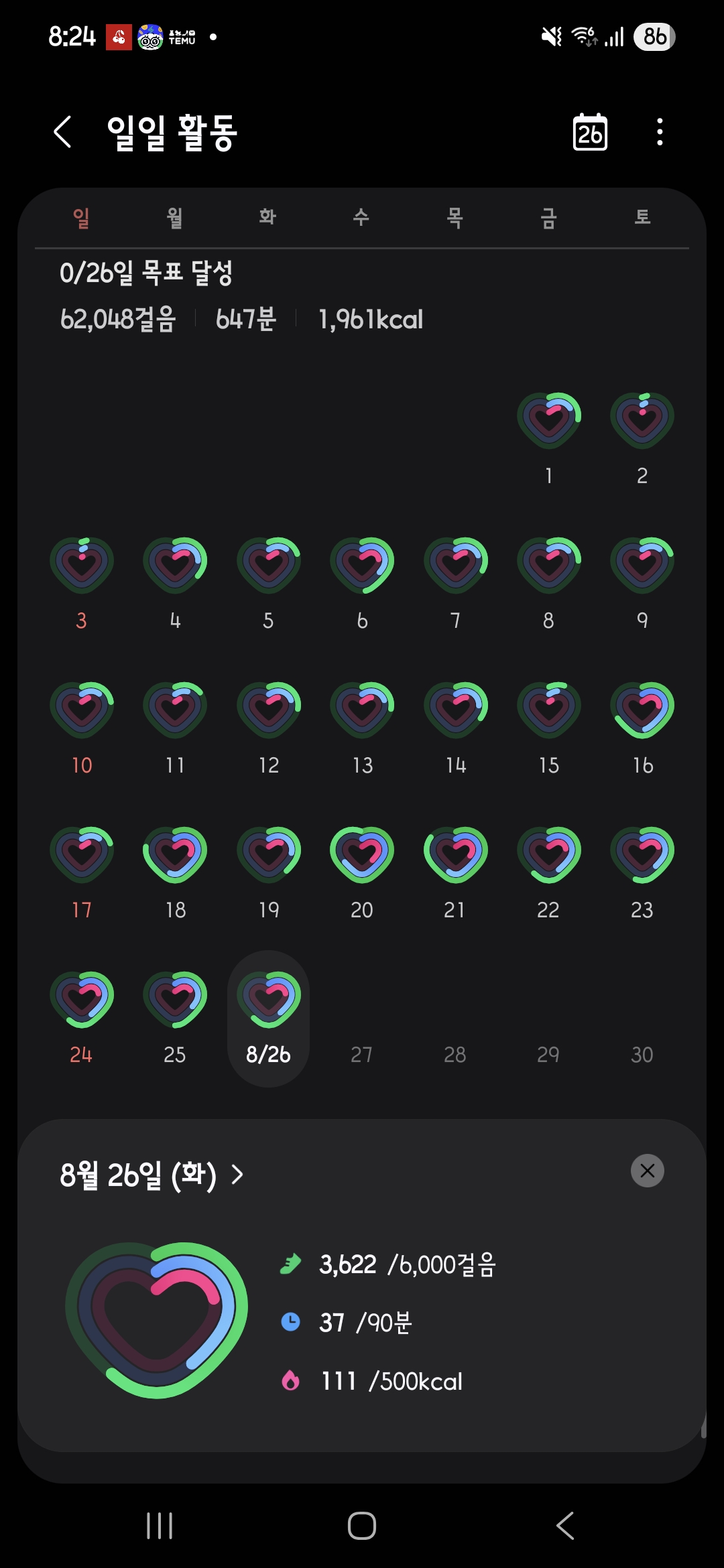The height and width of the screenshot is (1568, 724).
Task: Go back from the 일일 활동 screen
Action: (x=63, y=131)
